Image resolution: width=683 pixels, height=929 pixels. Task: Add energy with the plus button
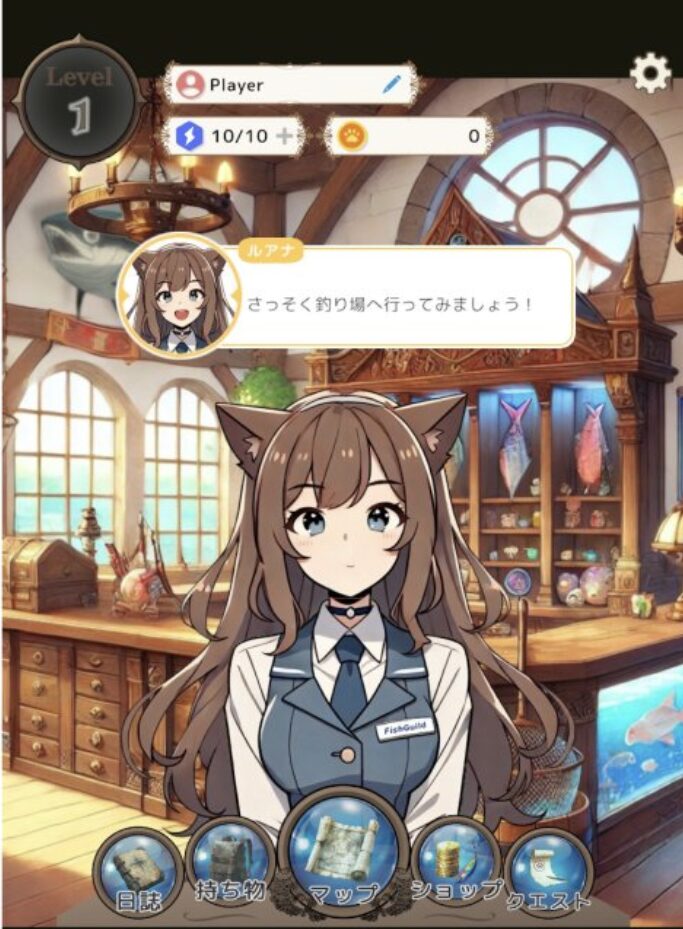(x=286, y=136)
